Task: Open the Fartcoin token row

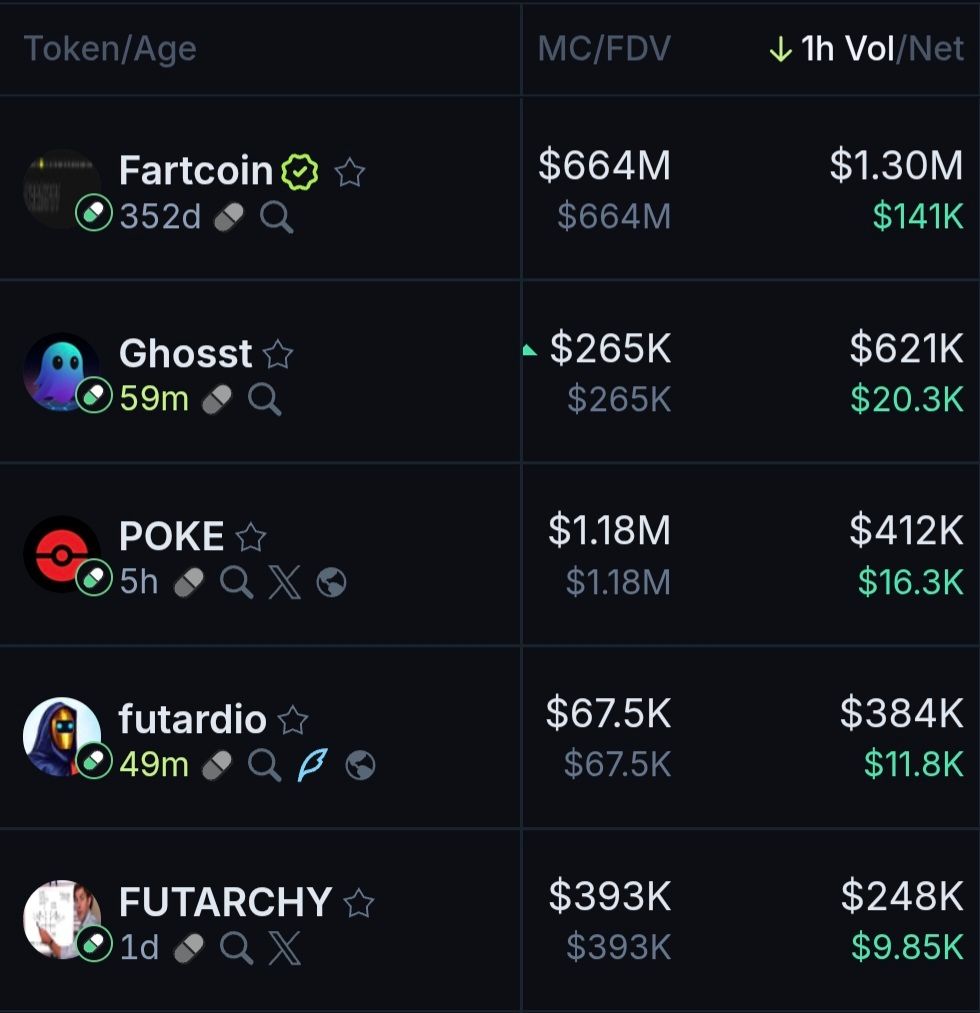Action: point(195,171)
